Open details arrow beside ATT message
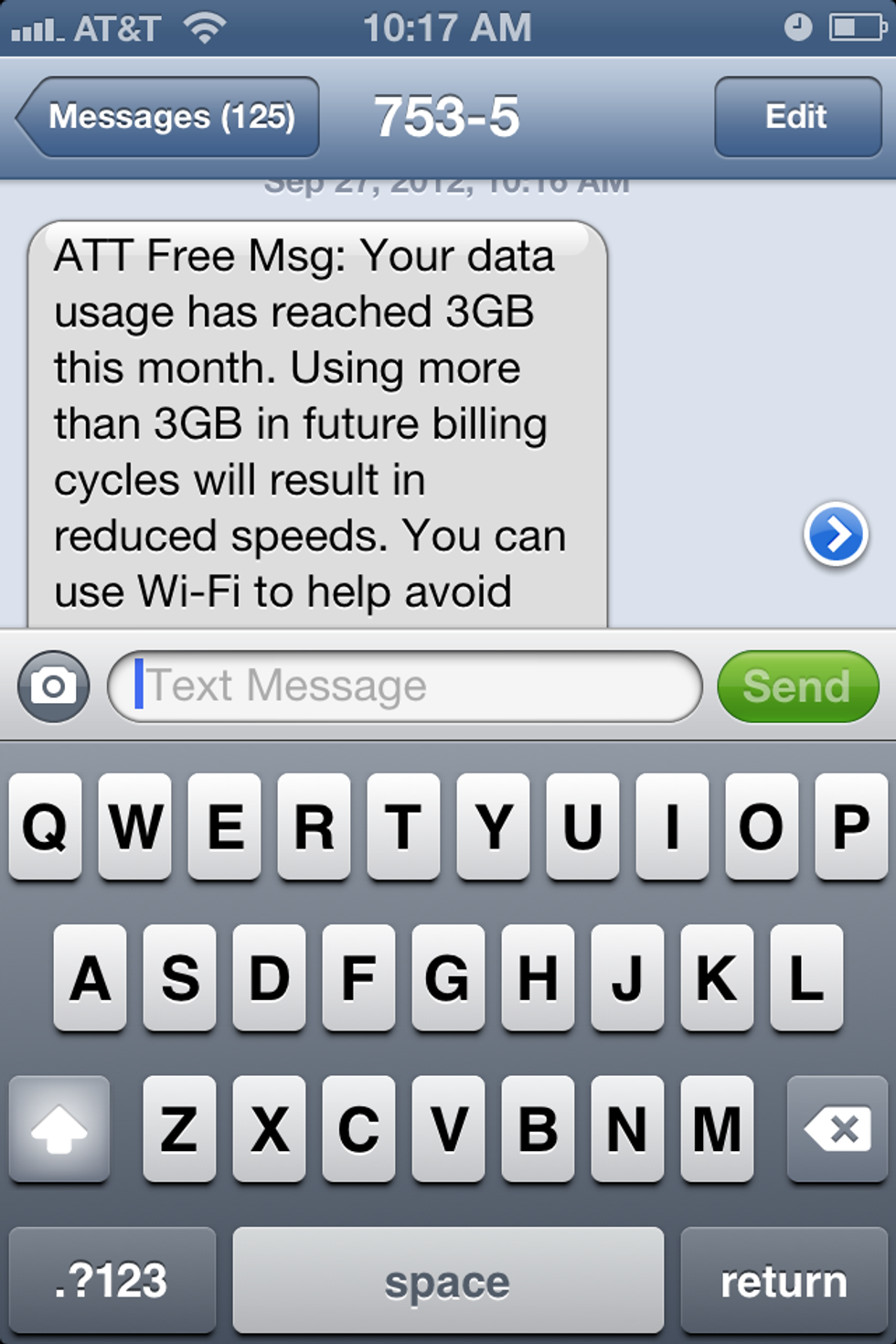This screenshot has height=1344, width=896. 835,535
